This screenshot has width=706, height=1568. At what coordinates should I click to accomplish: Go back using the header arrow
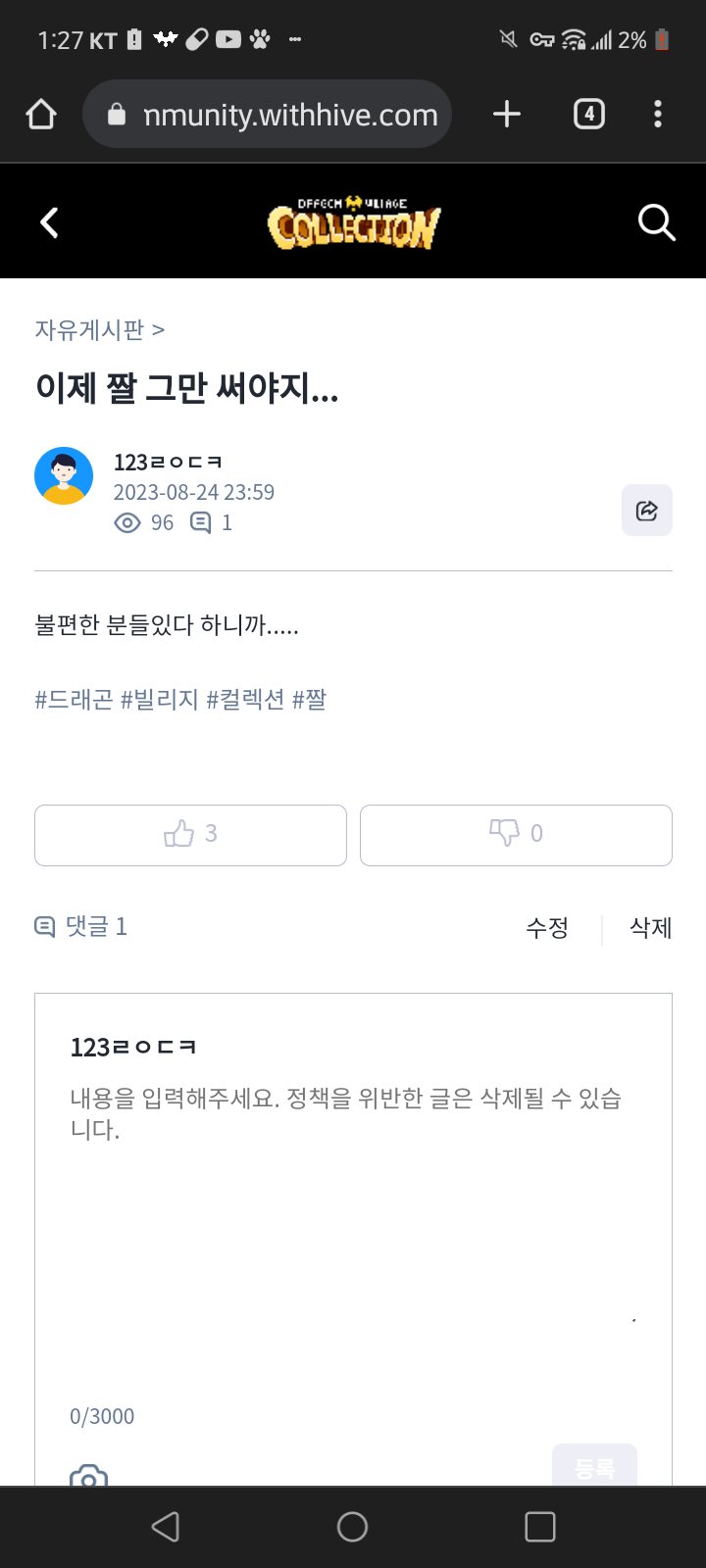[x=49, y=222]
